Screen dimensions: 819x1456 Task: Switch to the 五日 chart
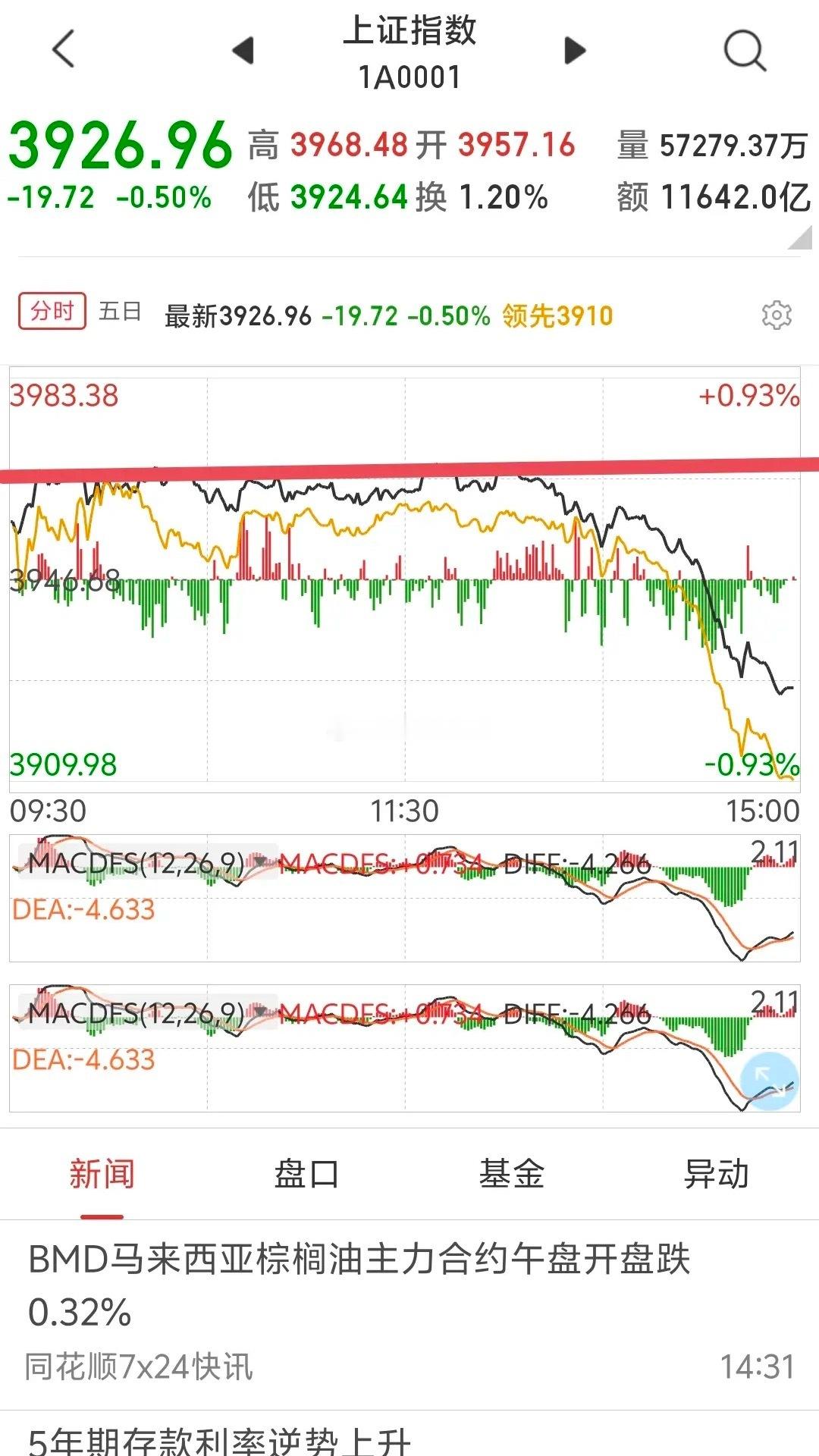(x=120, y=312)
